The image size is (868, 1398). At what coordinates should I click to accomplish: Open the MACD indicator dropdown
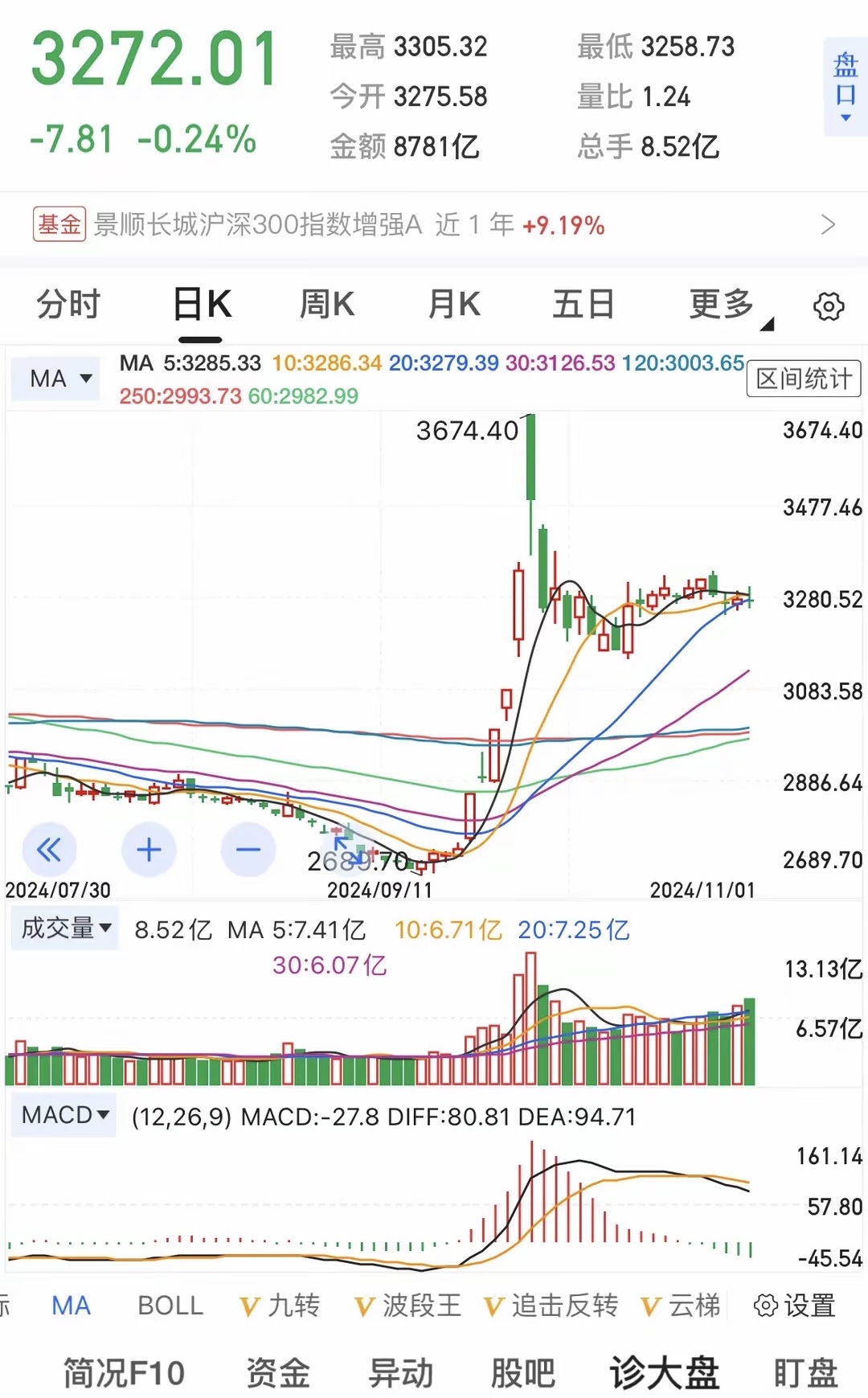click(x=63, y=1115)
